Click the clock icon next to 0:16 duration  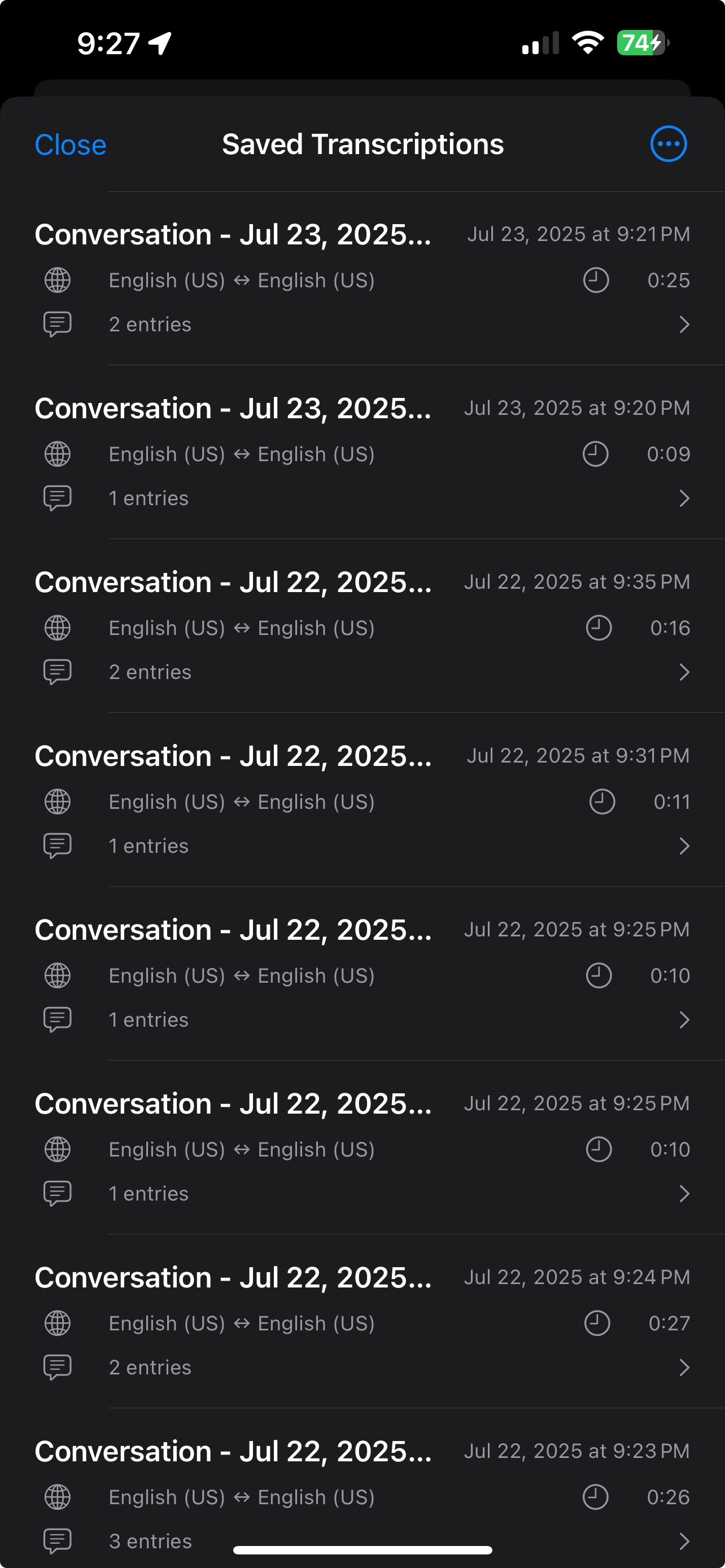pyautogui.click(x=599, y=628)
